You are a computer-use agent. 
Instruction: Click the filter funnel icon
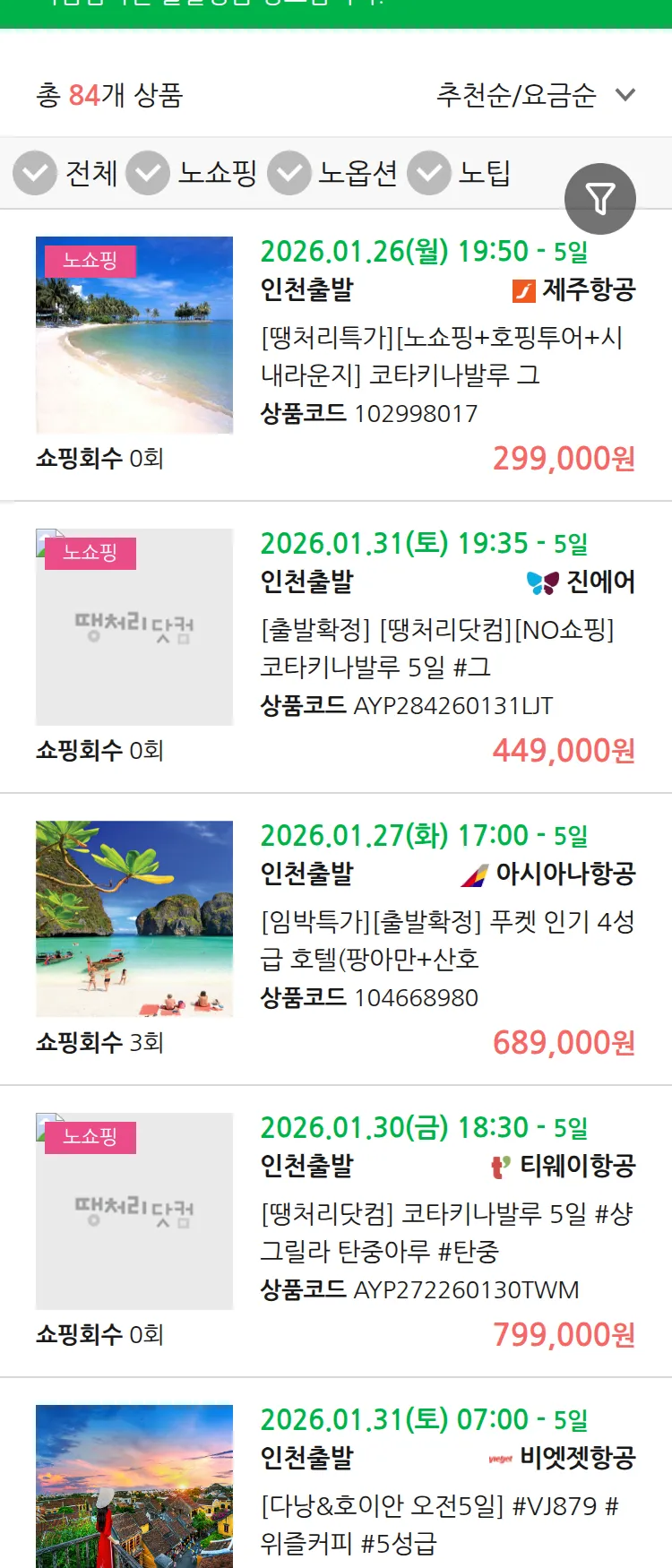click(x=601, y=198)
